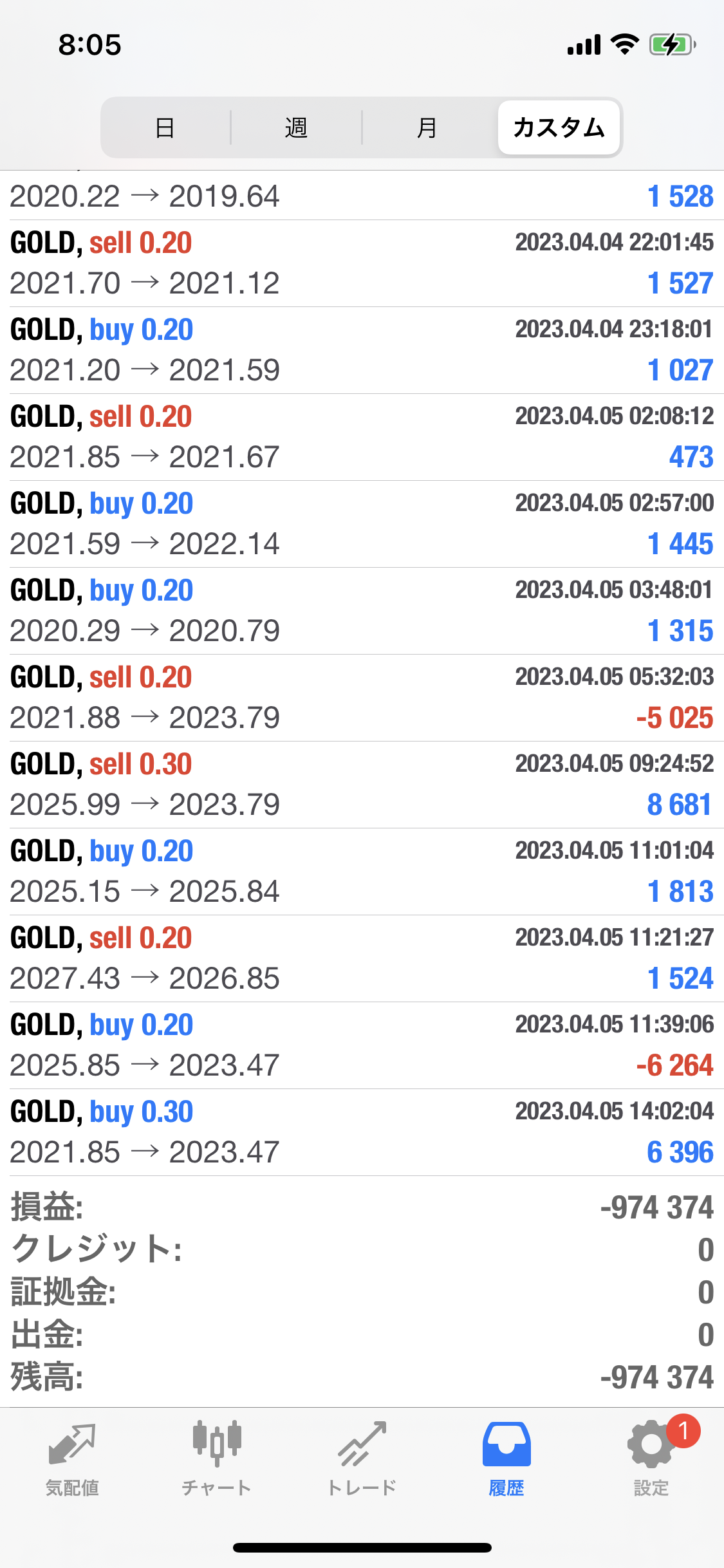Expand the GOLD buy 0.30 trade at 14:02:04

point(362,1132)
